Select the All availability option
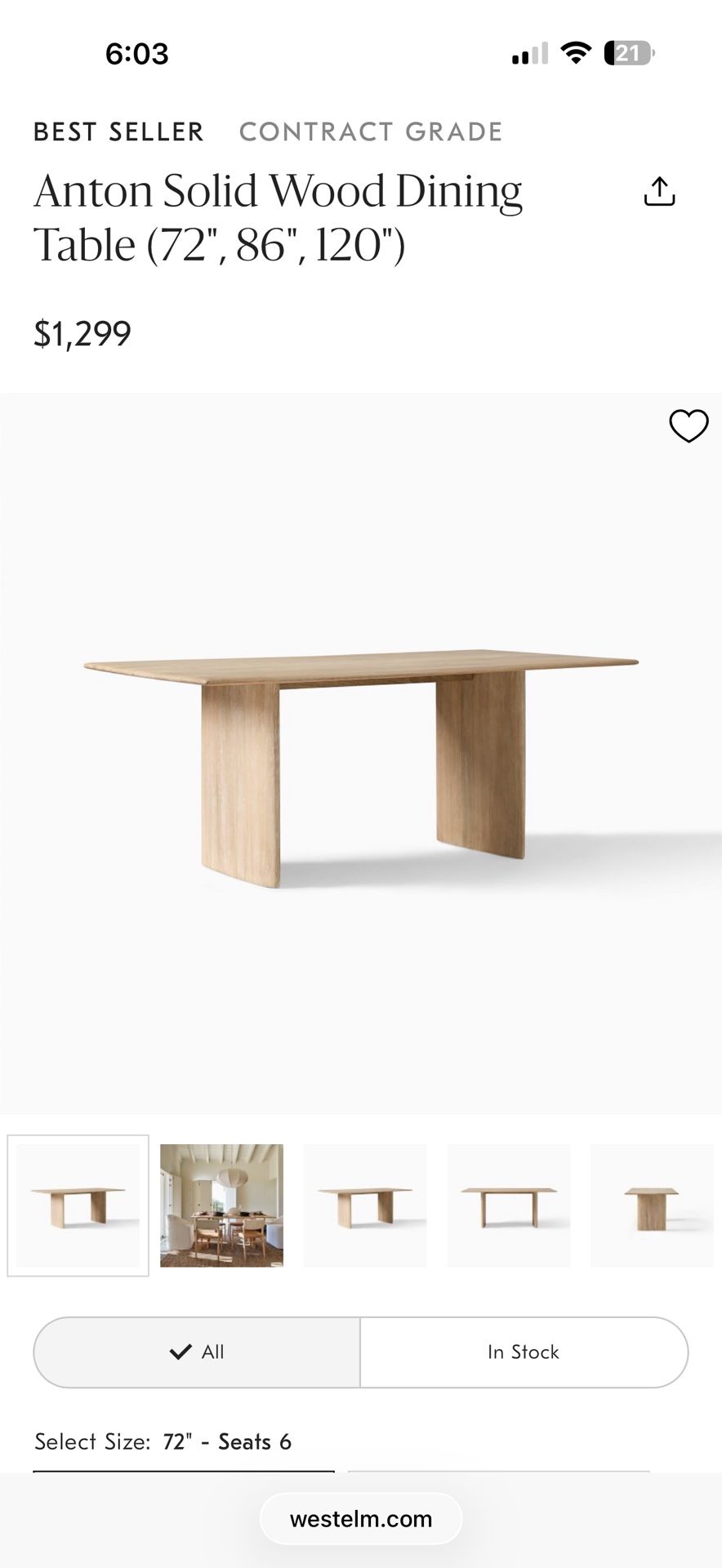The height and width of the screenshot is (1568, 722). (x=196, y=1352)
